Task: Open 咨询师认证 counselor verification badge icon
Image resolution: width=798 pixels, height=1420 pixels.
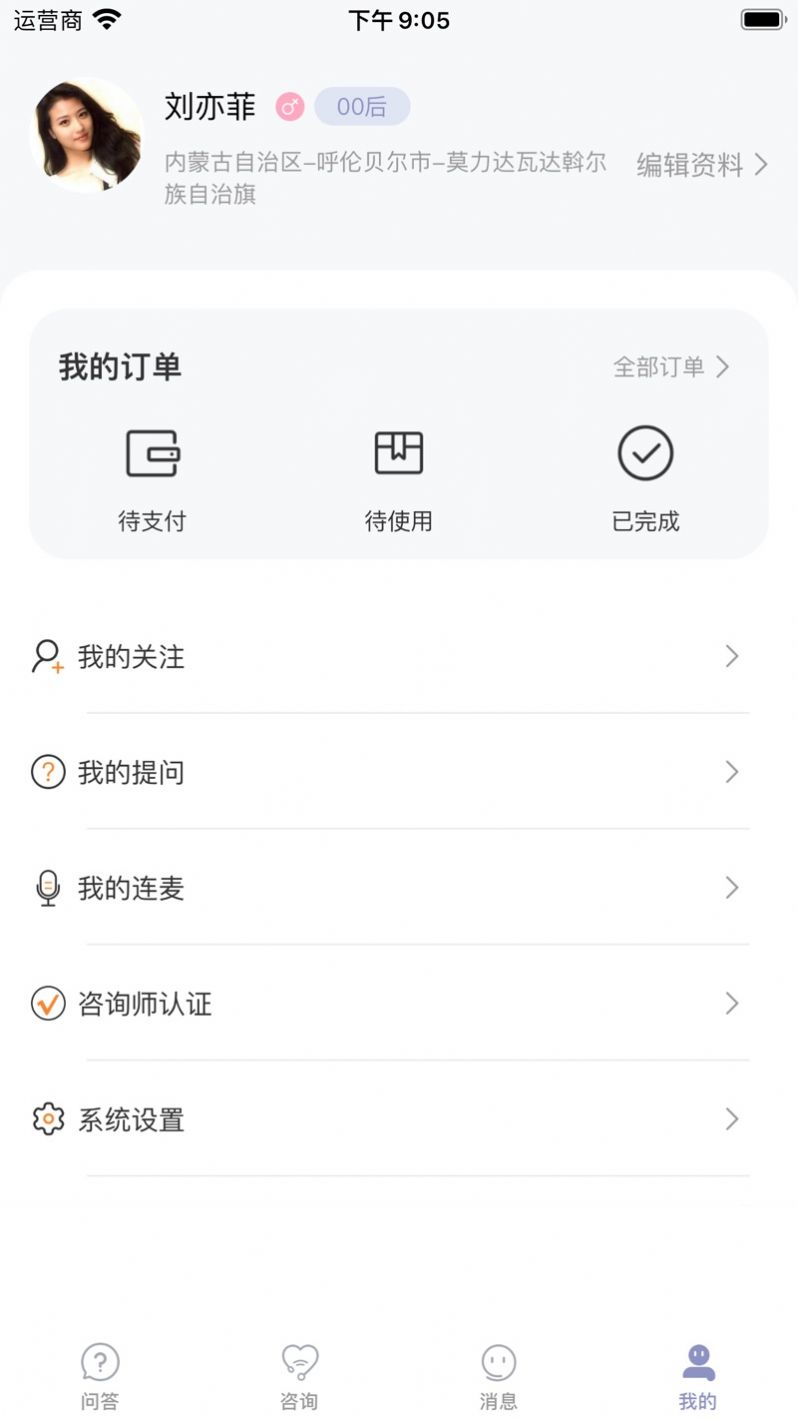Action: pos(47,1004)
